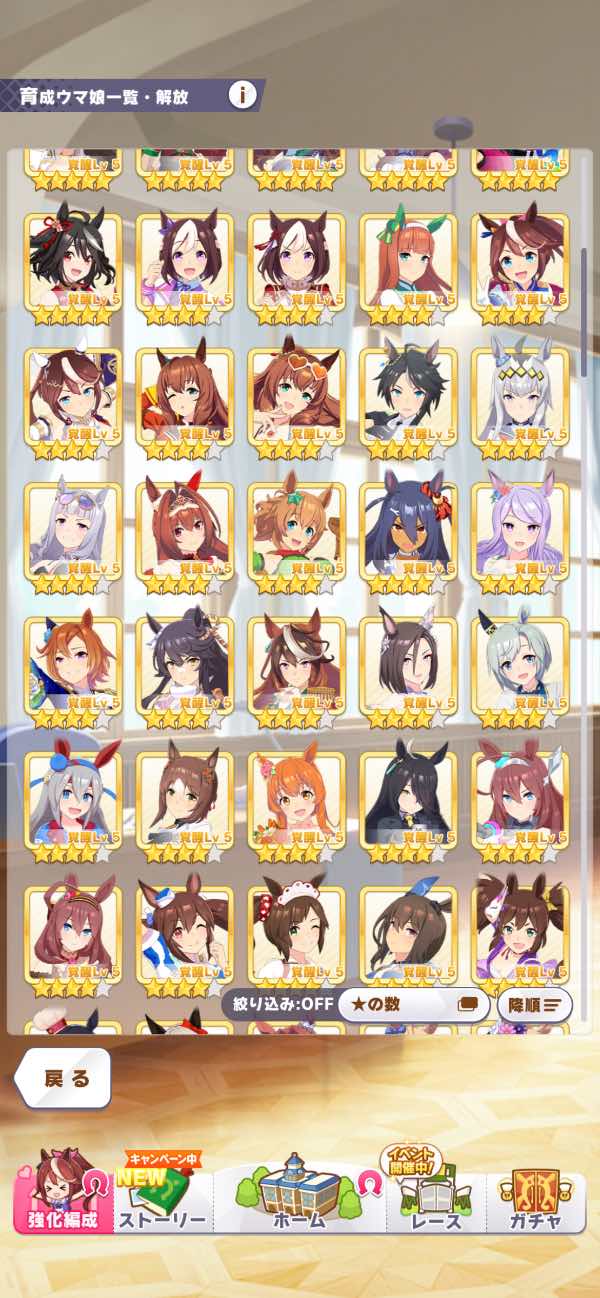600x1298 pixels.
Task: Open the ストーリー tab
Action: (163, 1195)
